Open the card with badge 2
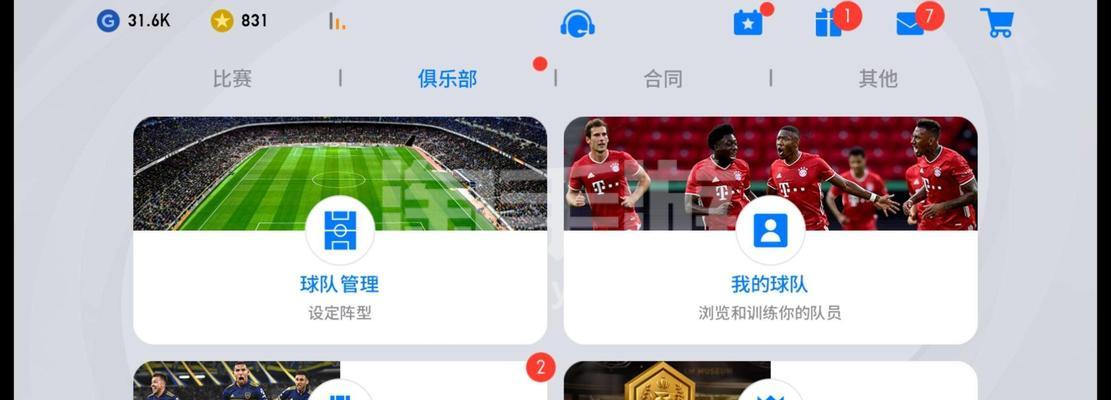Image resolution: width=1111 pixels, height=400 pixels. [340, 382]
